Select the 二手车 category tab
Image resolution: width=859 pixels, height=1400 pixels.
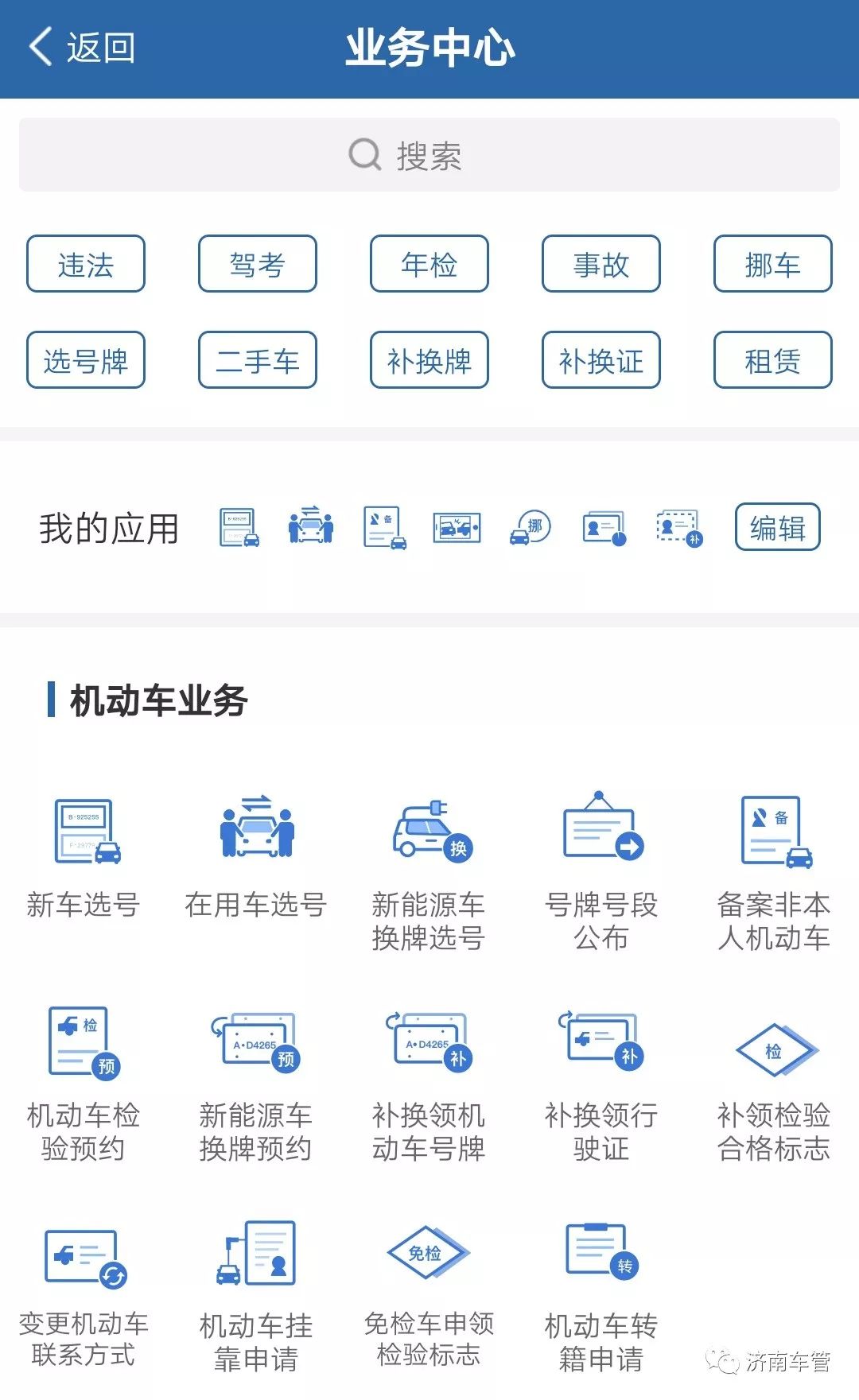coord(256,362)
